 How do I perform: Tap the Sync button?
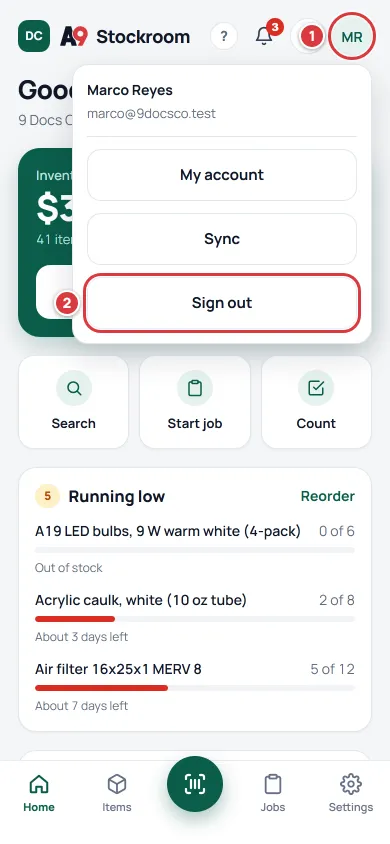(x=222, y=239)
